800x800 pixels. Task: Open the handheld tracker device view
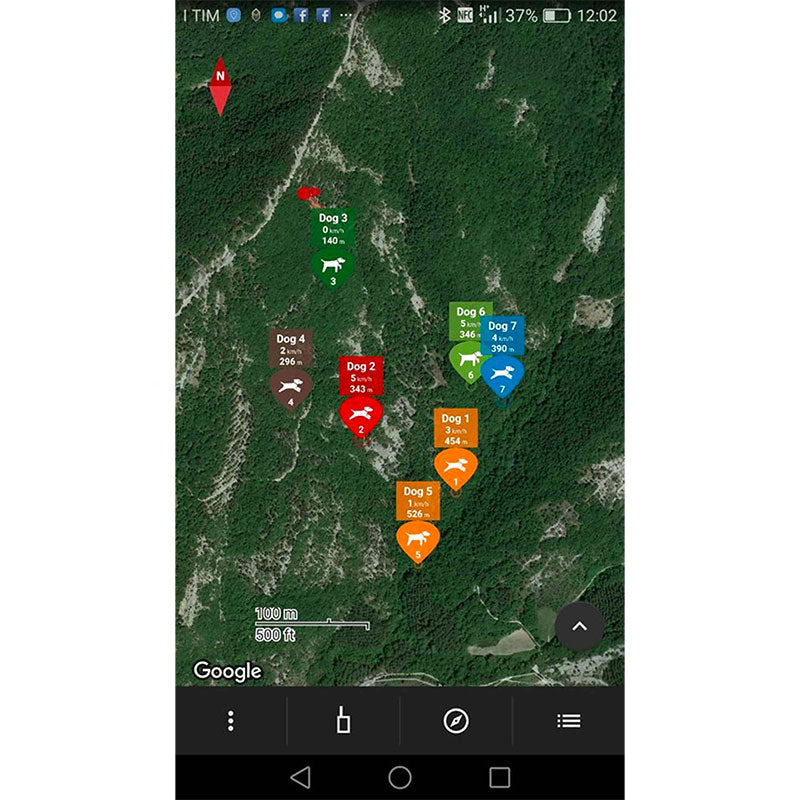[x=343, y=720]
